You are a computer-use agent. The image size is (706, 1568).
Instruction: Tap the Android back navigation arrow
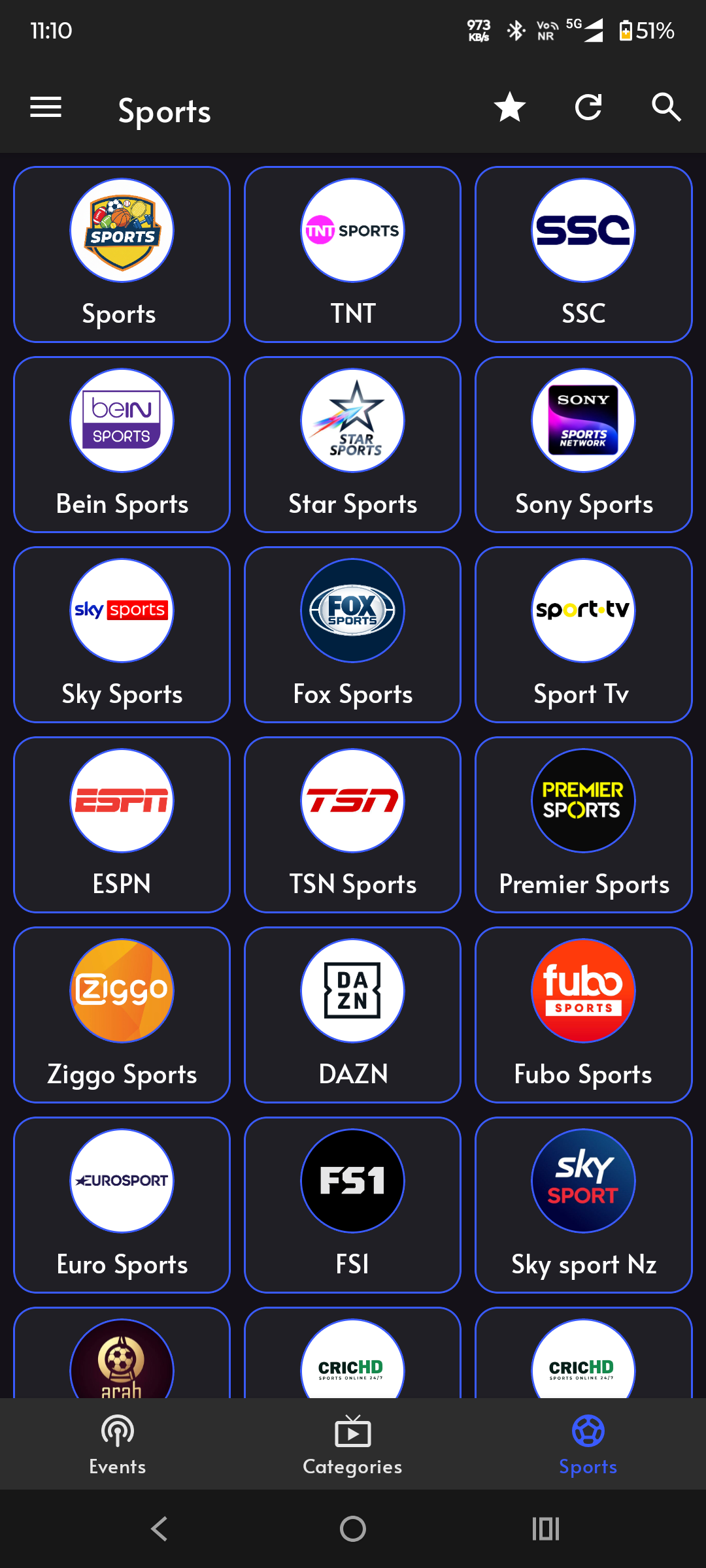(x=159, y=1528)
